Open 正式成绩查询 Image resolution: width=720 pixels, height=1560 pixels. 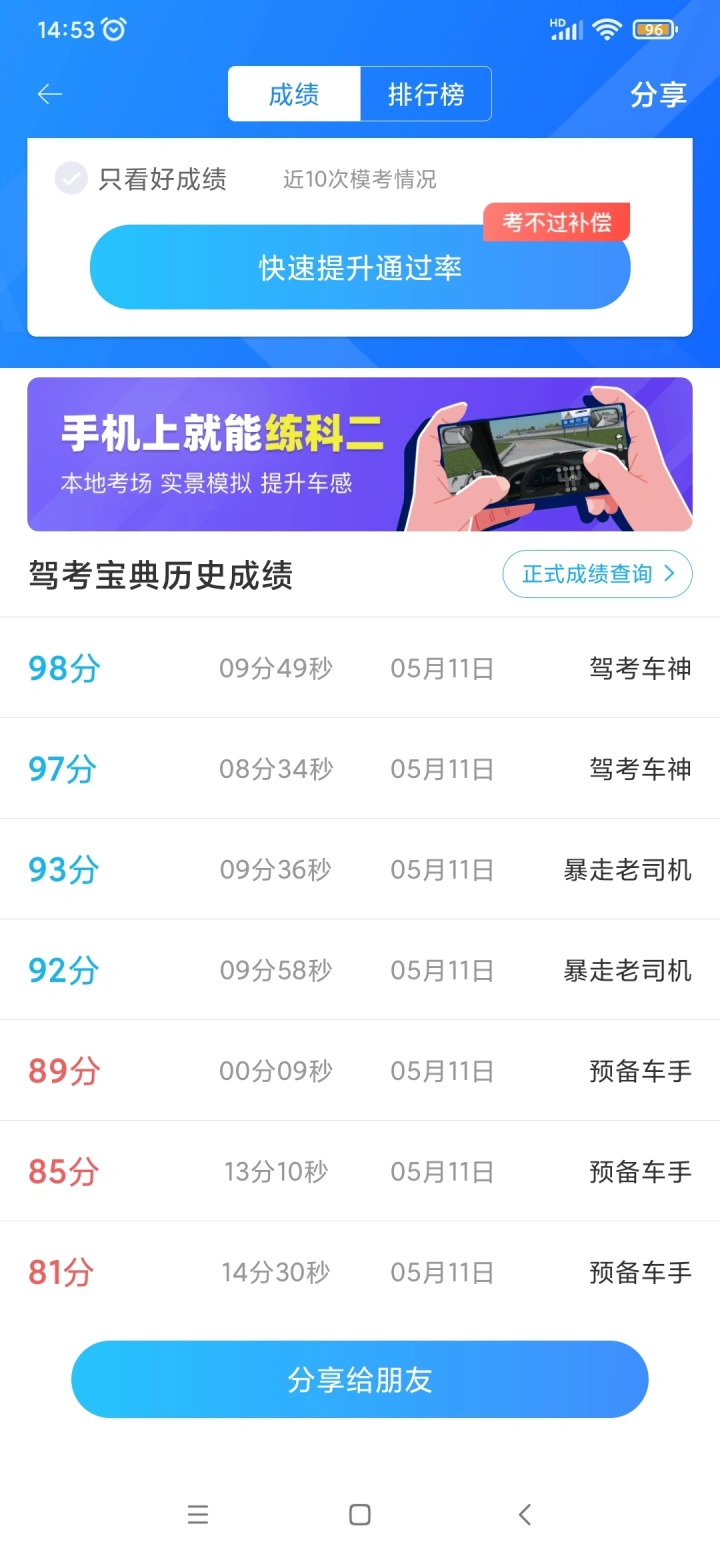(x=597, y=574)
